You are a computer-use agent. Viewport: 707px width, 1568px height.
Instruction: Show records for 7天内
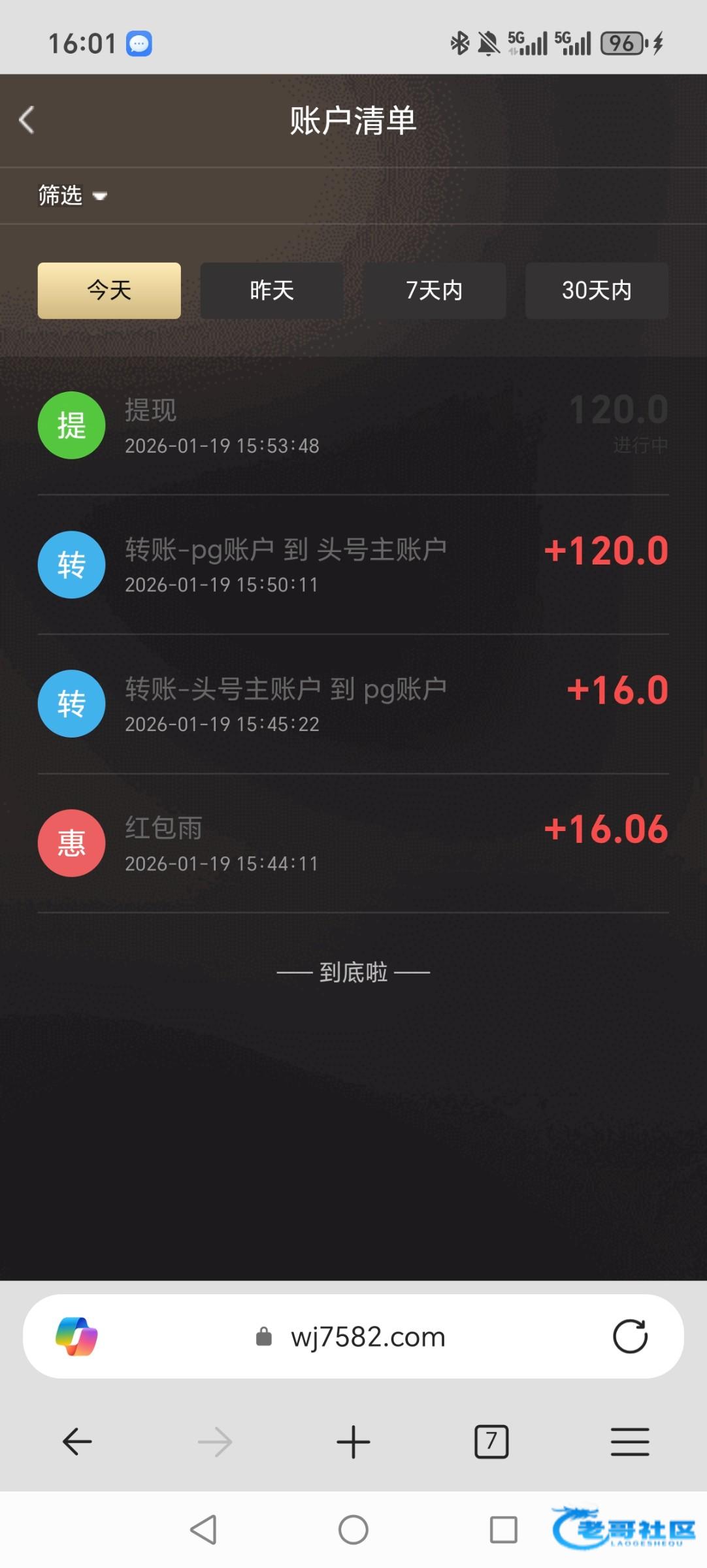[x=434, y=291]
